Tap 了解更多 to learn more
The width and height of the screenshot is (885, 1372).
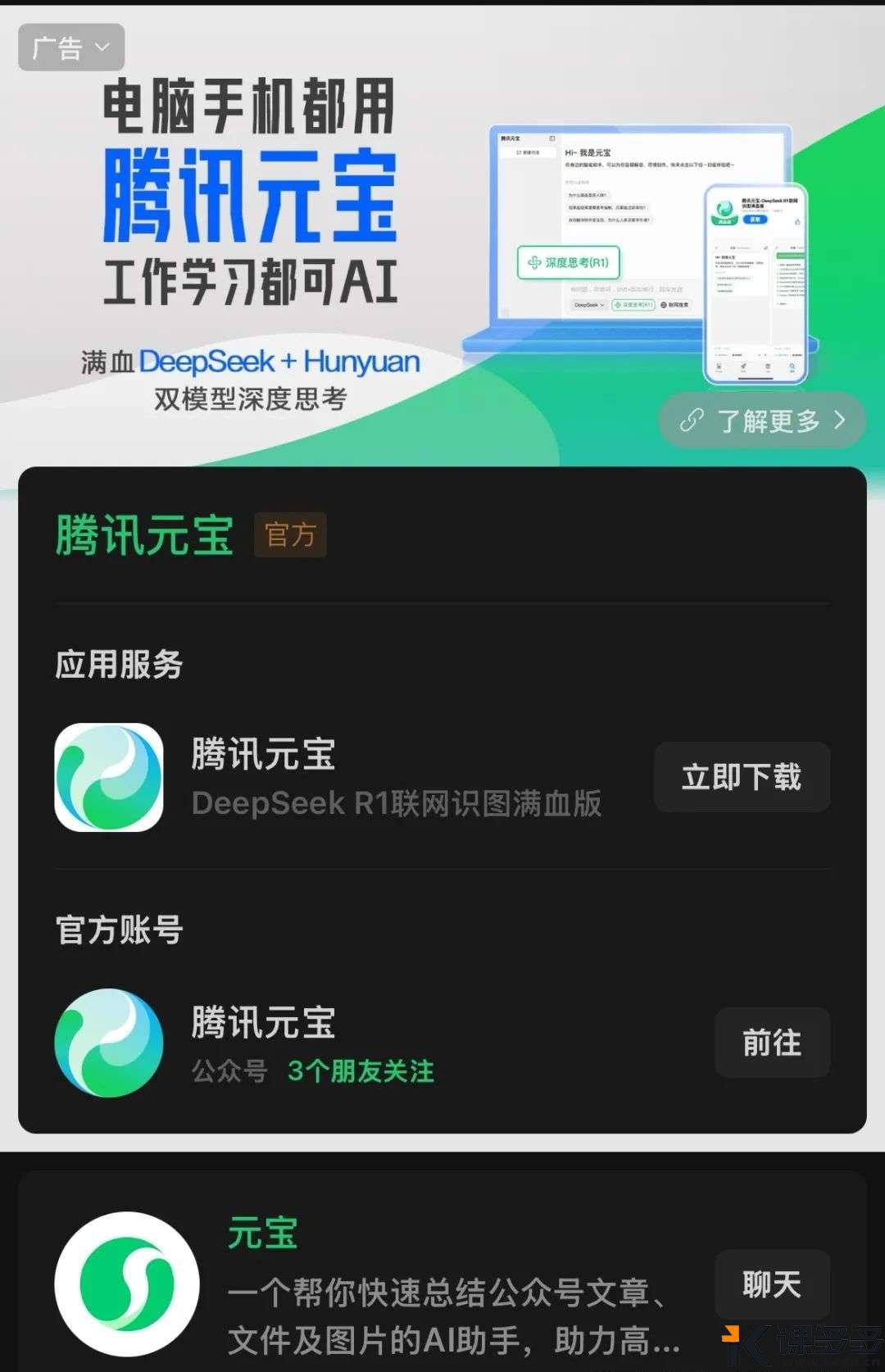click(762, 420)
